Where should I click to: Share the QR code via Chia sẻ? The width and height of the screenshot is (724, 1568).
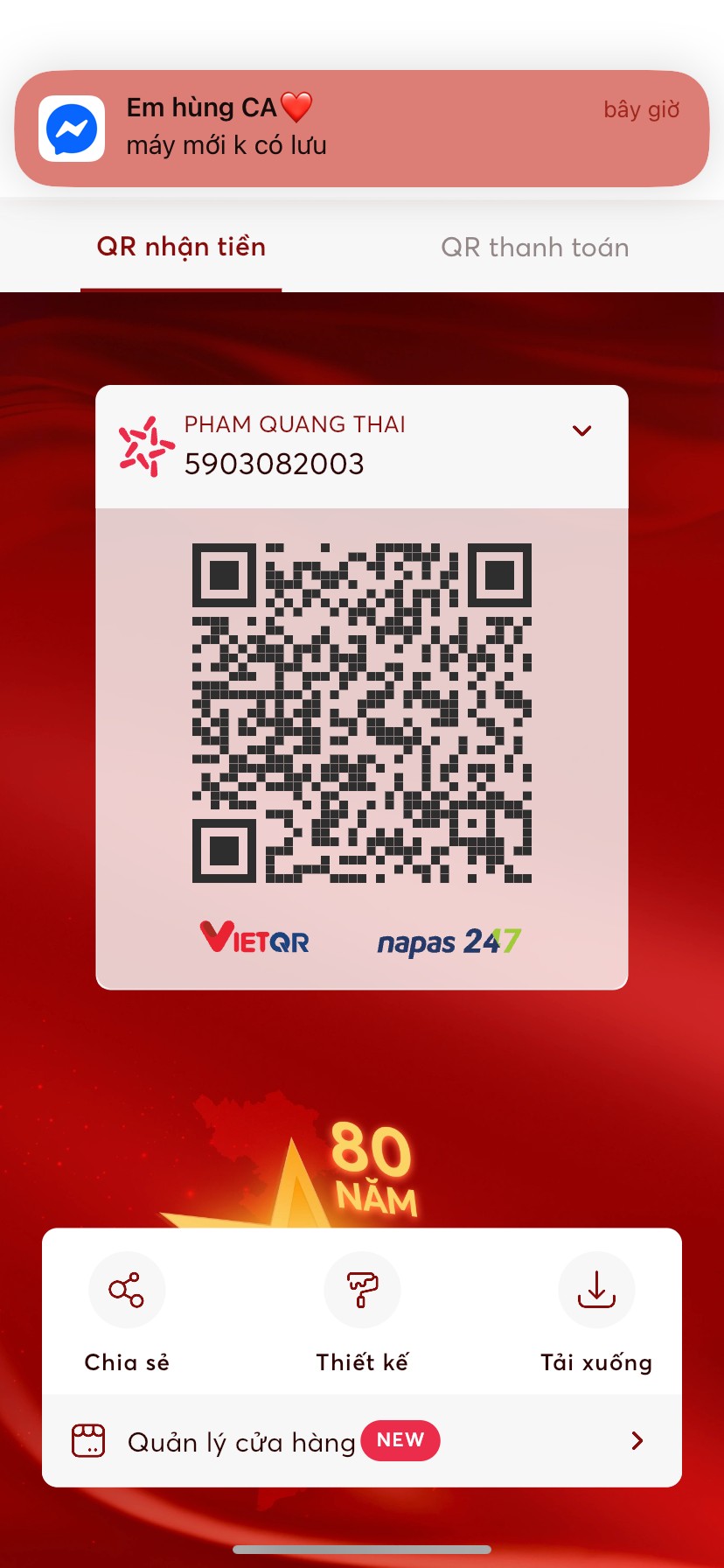(127, 1312)
